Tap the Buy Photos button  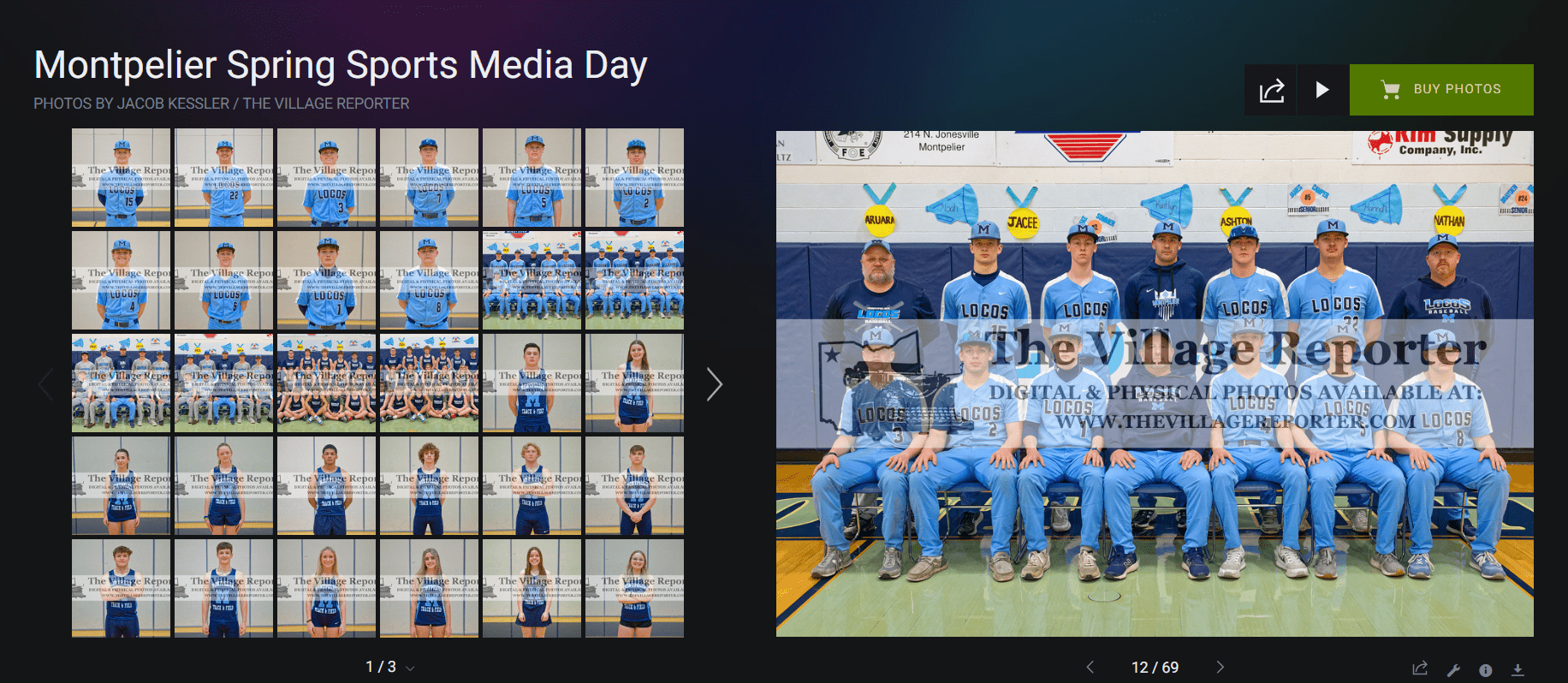[x=1441, y=90]
